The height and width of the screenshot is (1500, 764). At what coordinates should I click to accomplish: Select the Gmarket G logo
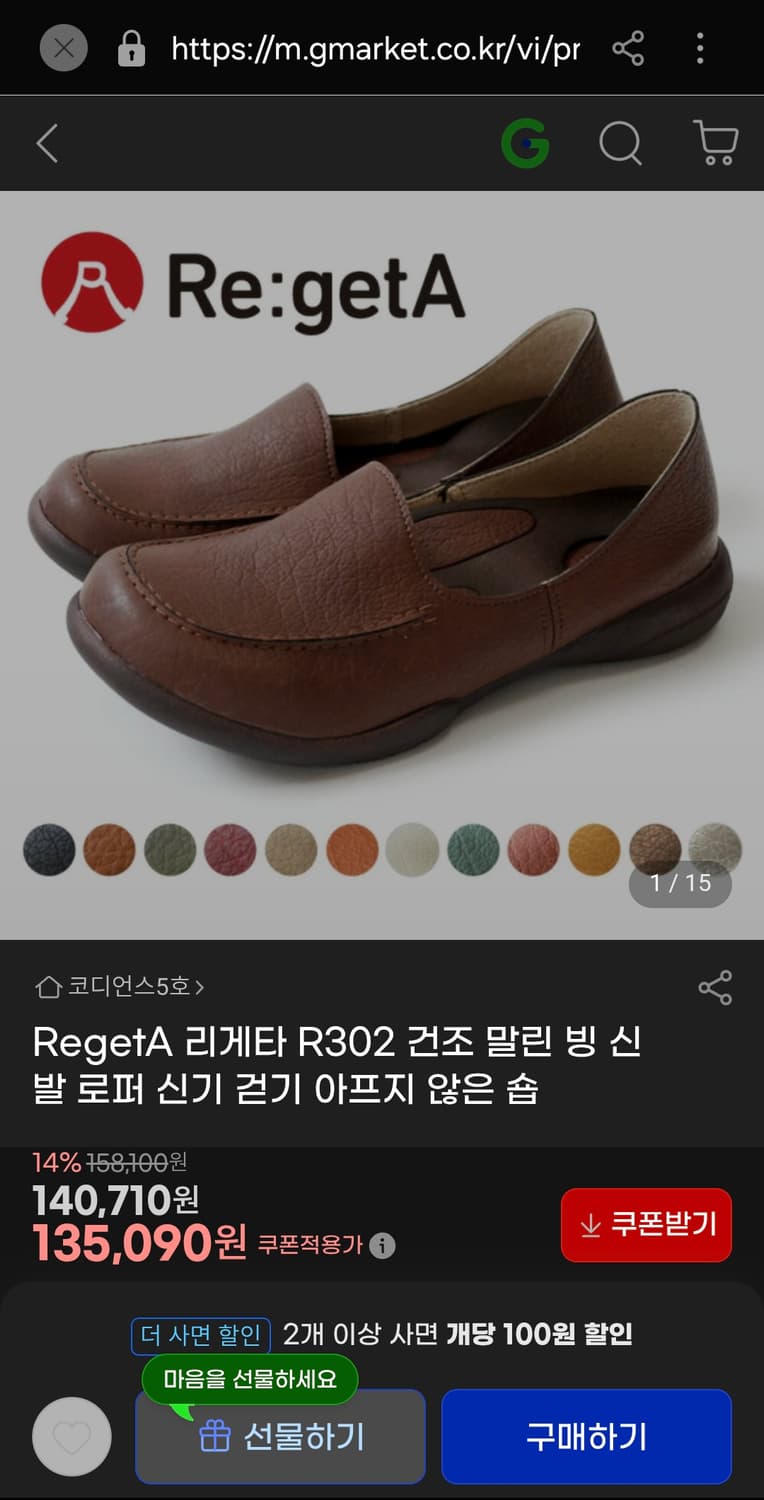click(524, 143)
